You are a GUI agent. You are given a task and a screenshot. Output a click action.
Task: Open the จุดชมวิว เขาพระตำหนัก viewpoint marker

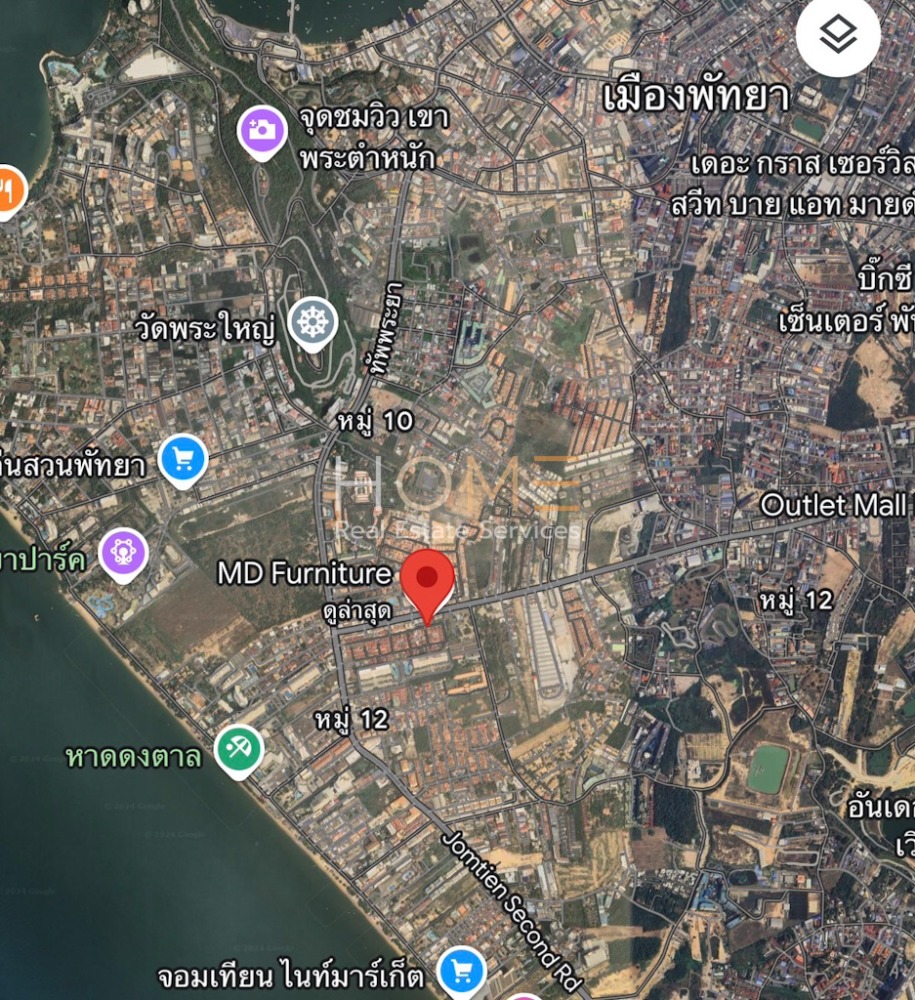click(x=262, y=132)
